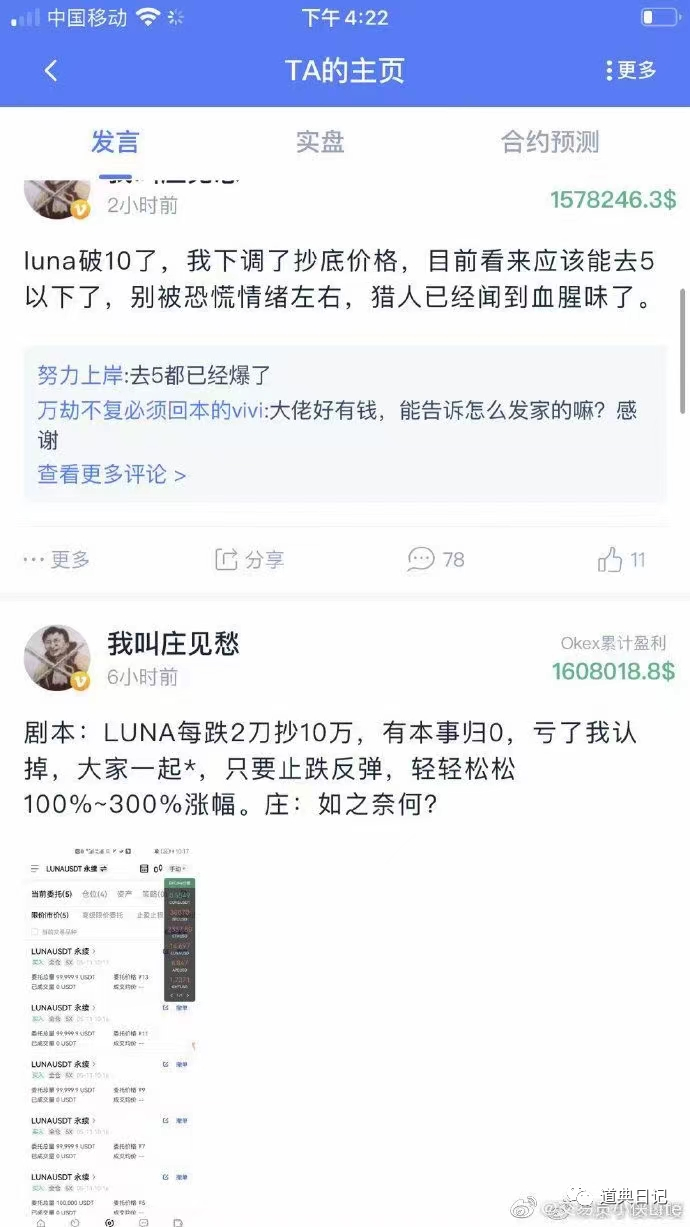Open the 更多 overflow menu in header
Screen dimensions: 690x1227
[631, 70]
